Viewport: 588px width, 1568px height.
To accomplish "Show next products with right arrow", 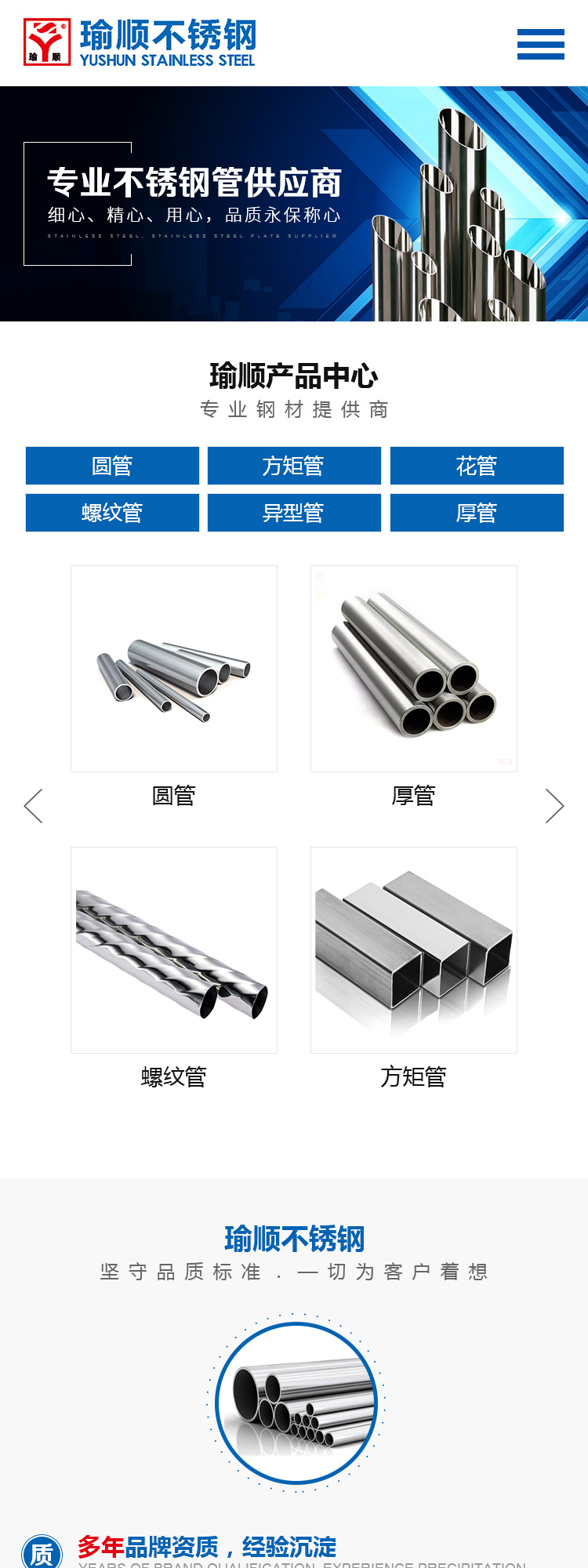I will click(x=554, y=806).
